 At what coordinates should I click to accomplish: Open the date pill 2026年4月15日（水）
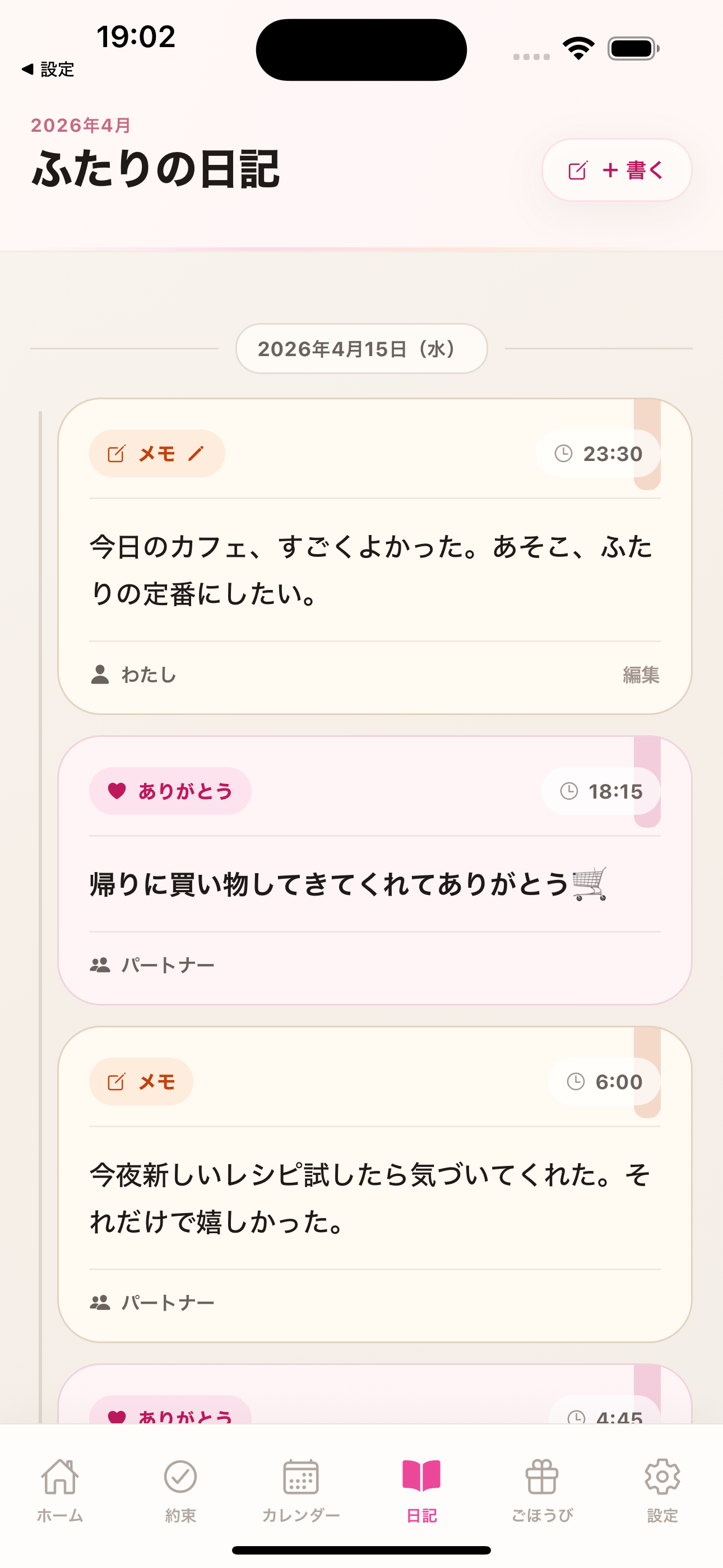point(361,348)
